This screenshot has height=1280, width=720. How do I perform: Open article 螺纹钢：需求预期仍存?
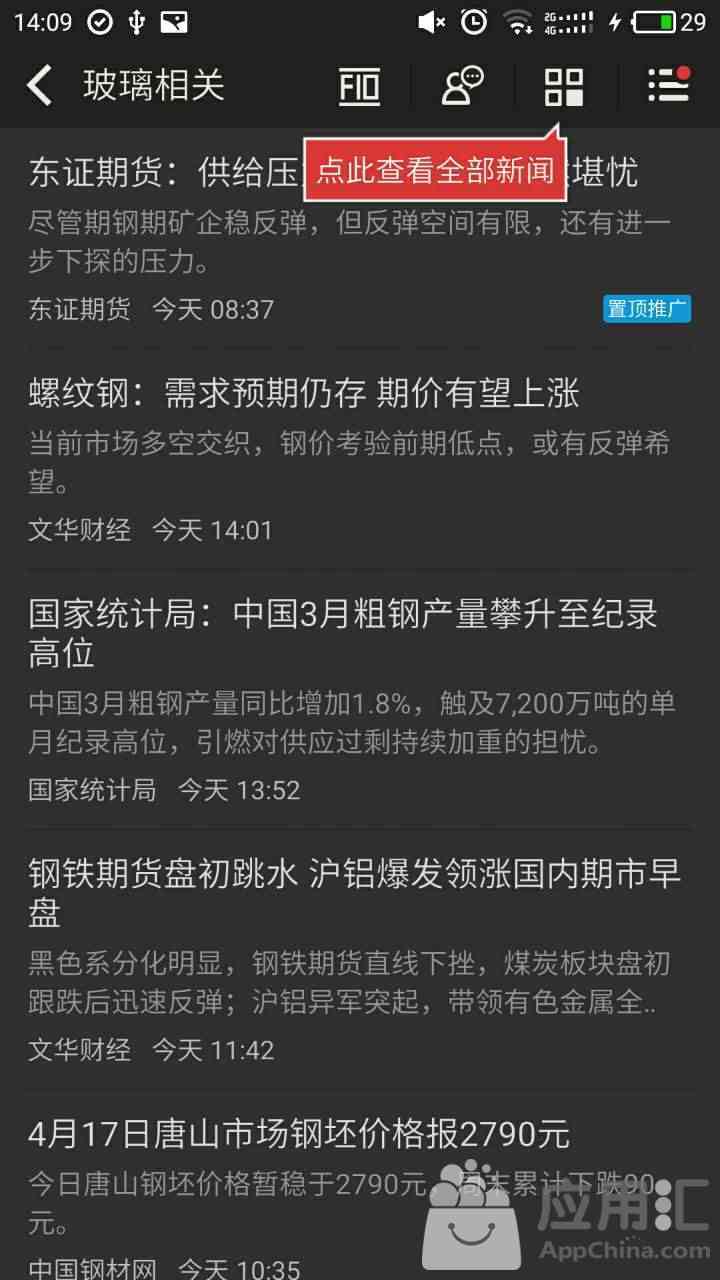pos(360,459)
